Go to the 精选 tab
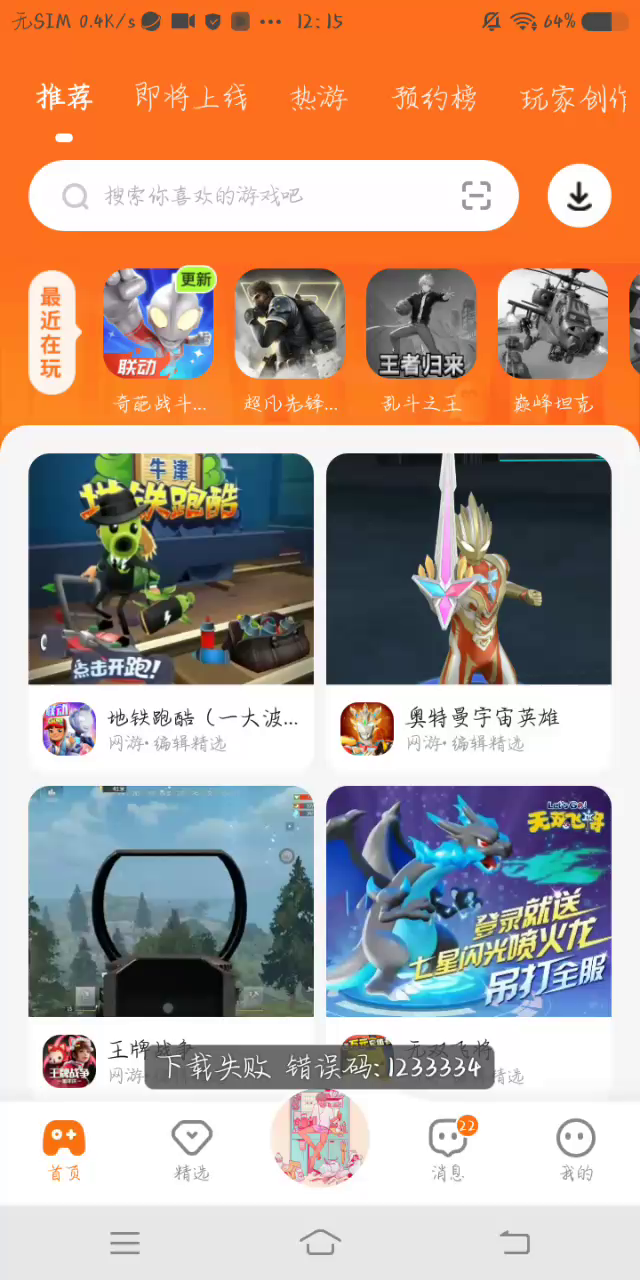The width and height of the screenshot is (640, 1280). [191, 1150]
